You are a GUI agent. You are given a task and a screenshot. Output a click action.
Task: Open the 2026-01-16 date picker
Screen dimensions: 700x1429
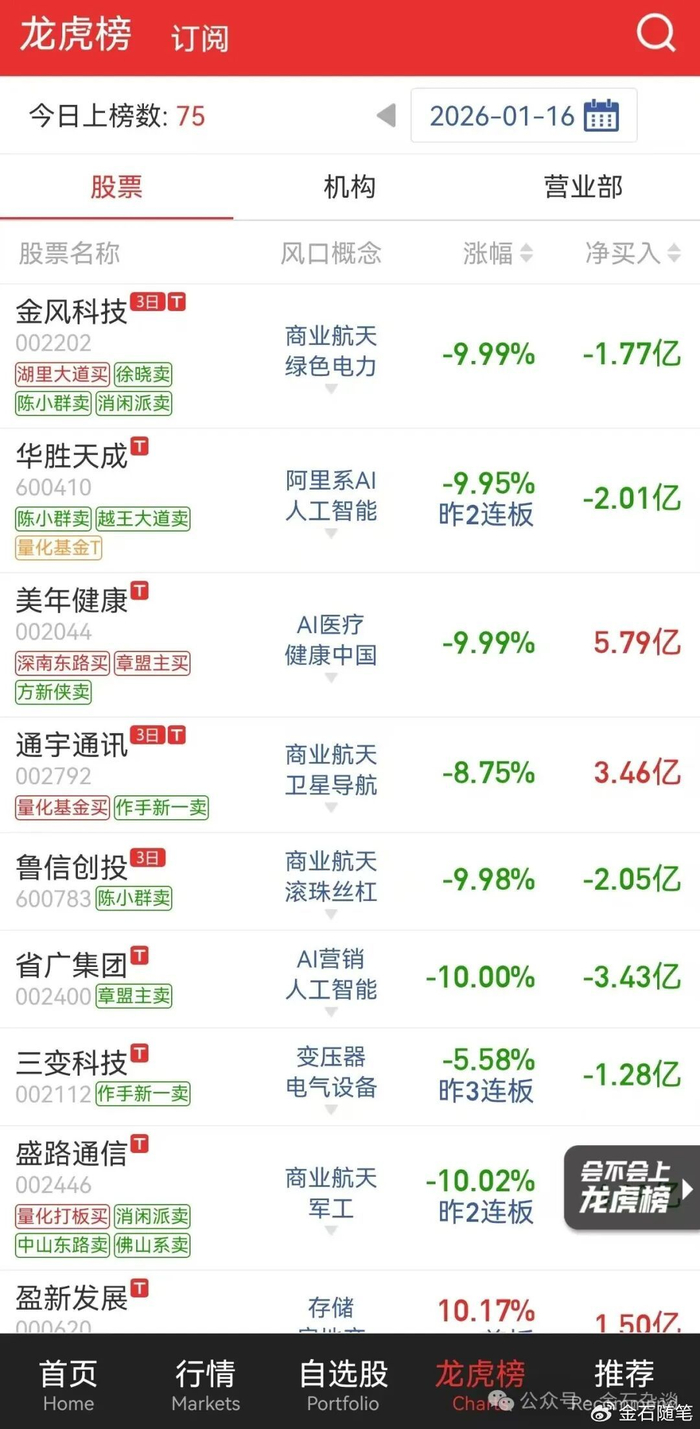[x=523, y=116]
